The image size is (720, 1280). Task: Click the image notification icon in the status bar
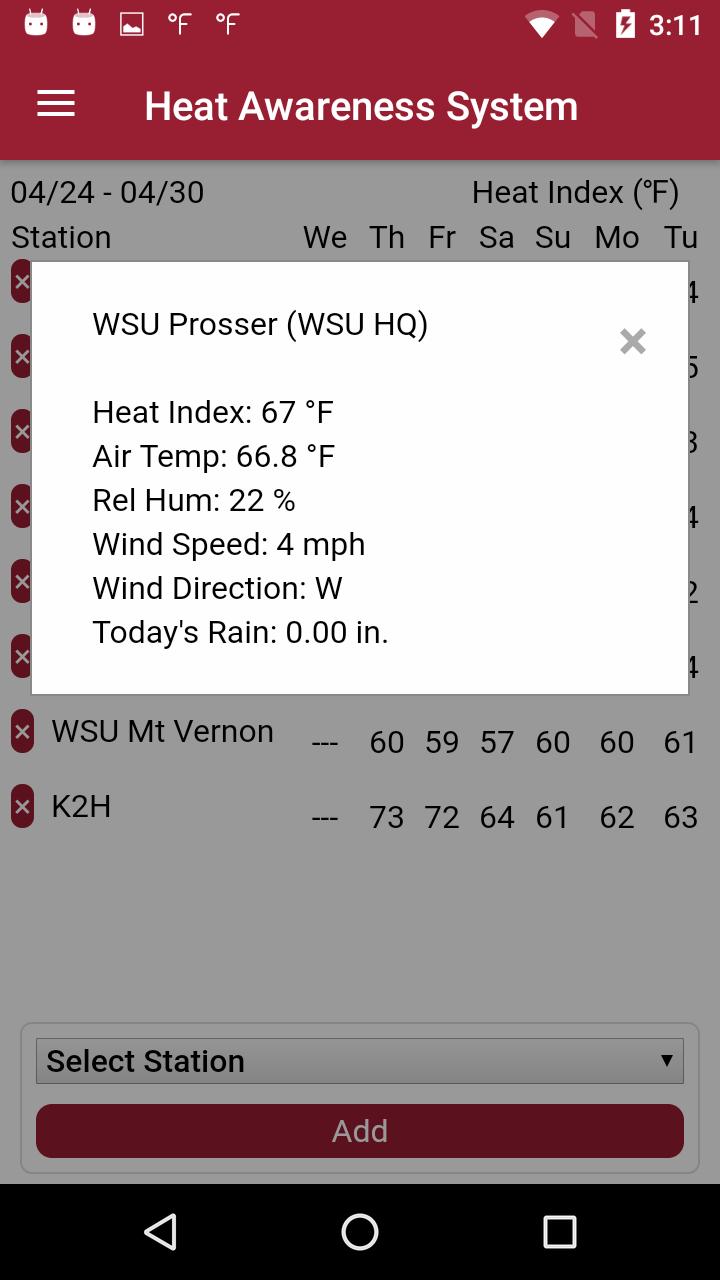click(131, 22)
